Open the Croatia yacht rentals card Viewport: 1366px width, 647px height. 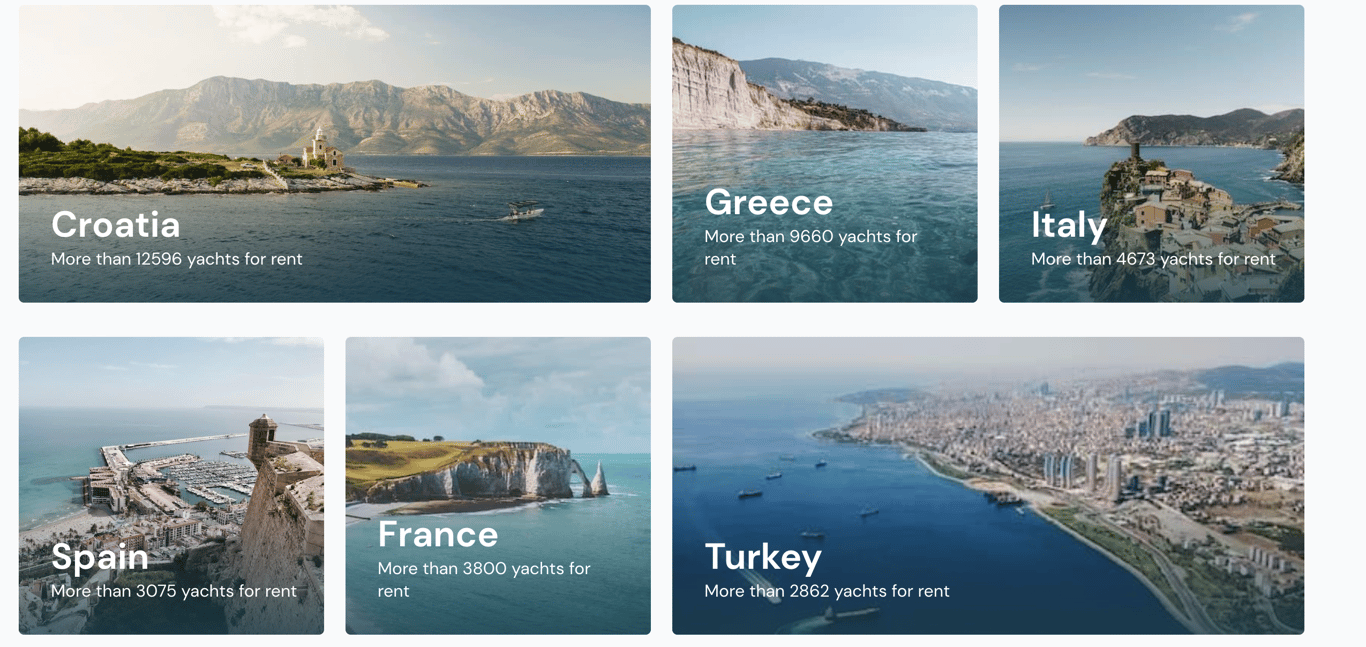[334, 154]
